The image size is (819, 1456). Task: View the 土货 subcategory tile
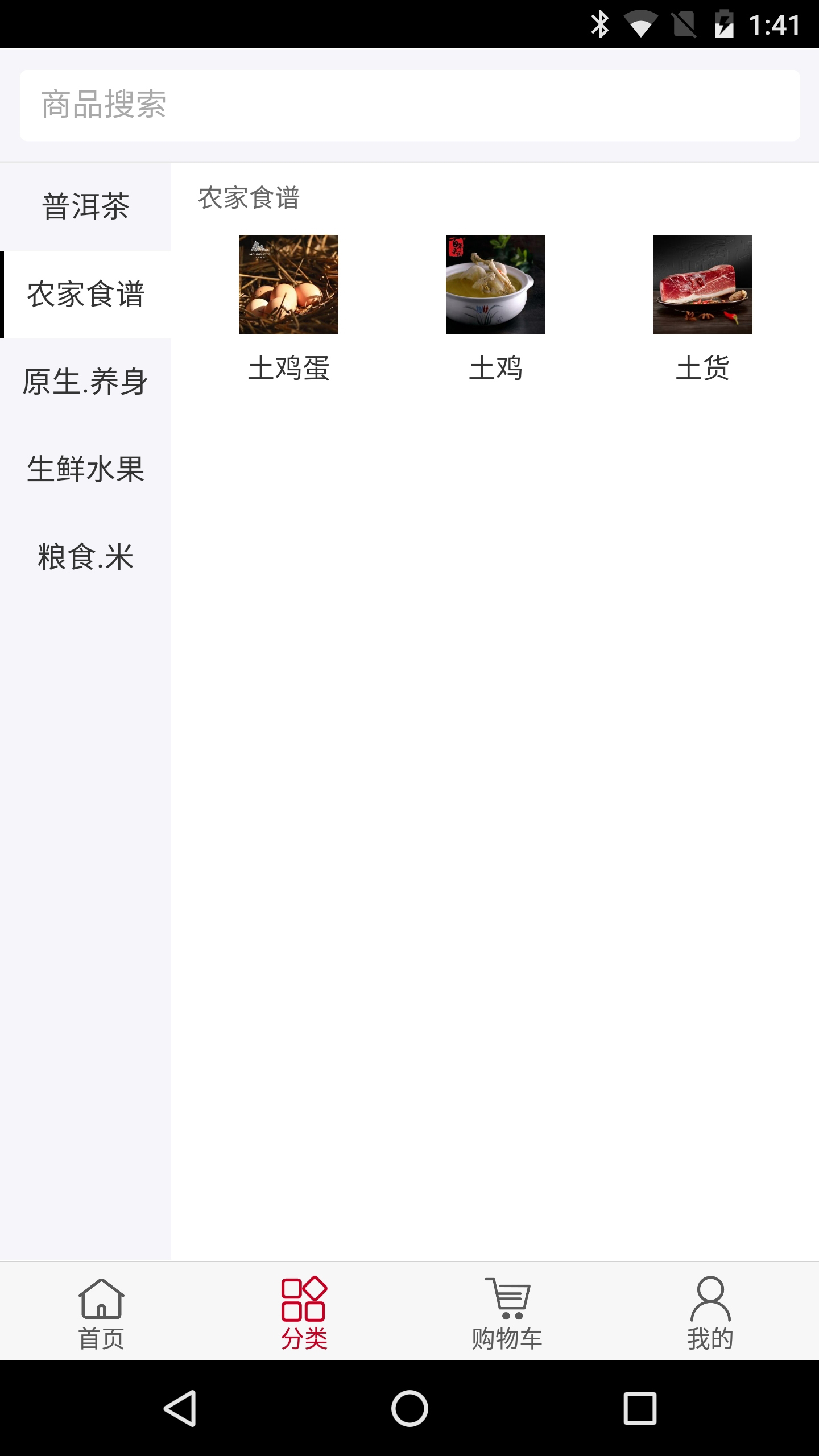(x=702, y=307)
